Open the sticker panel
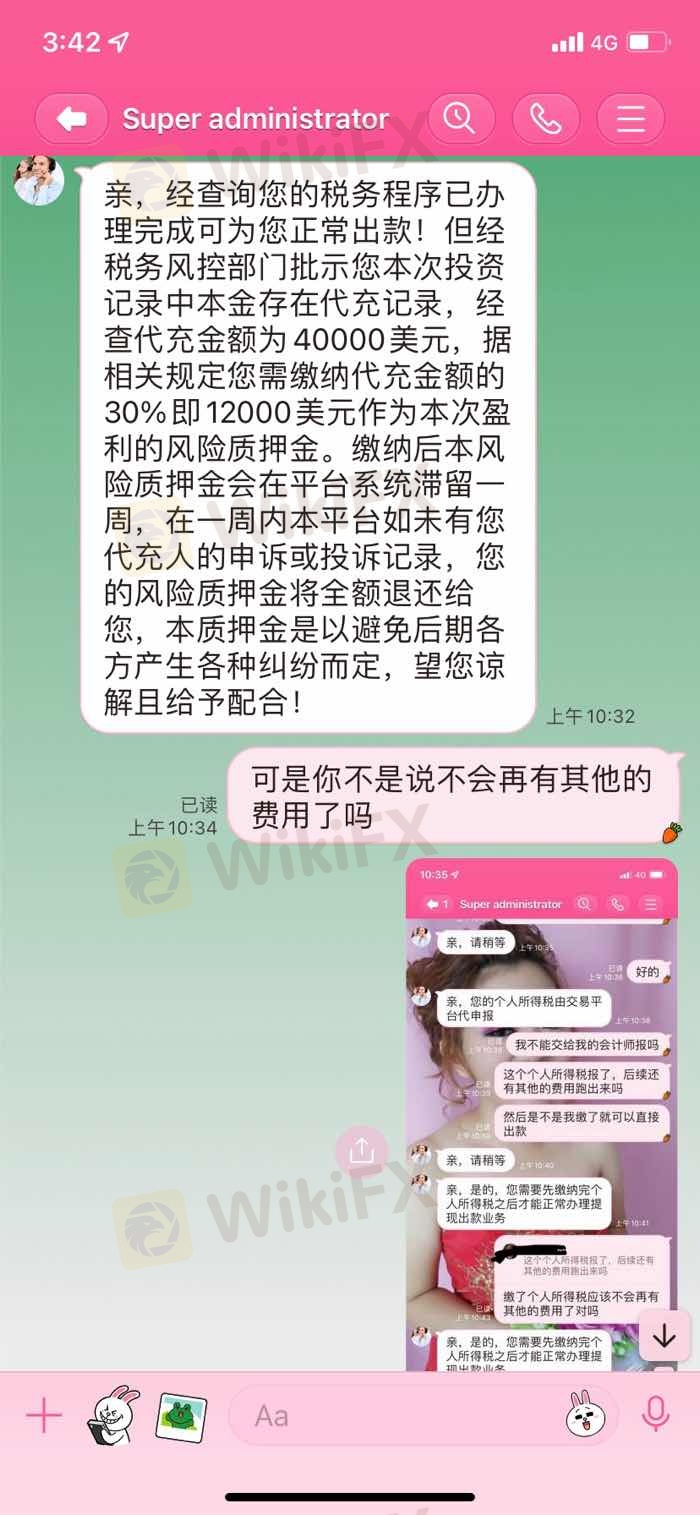 [586, 1416]
